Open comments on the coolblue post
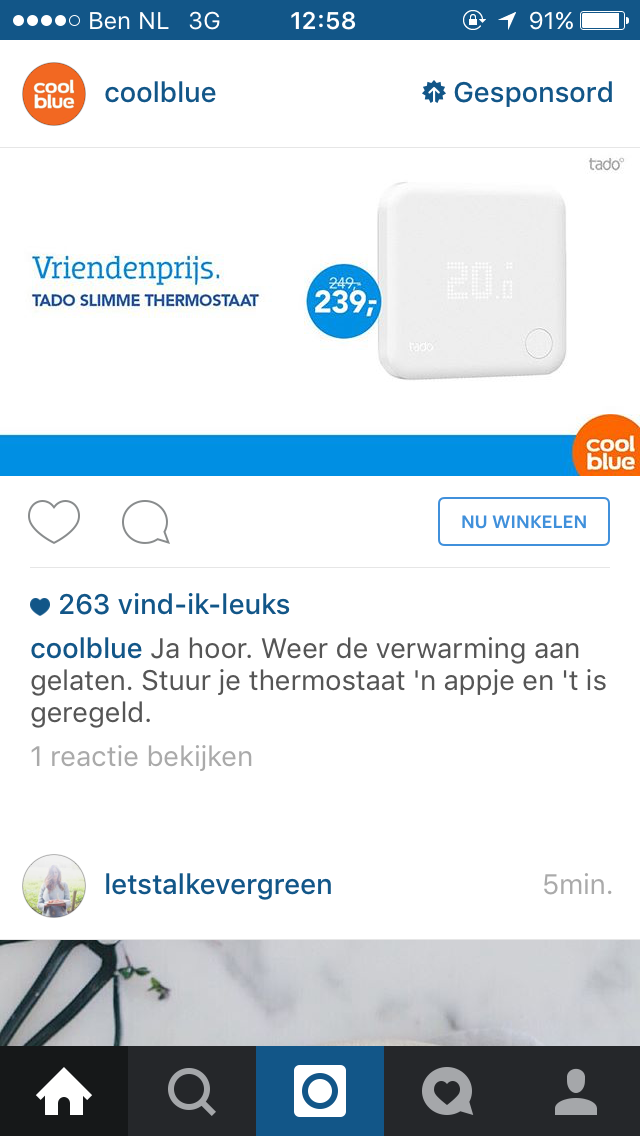 146,522
